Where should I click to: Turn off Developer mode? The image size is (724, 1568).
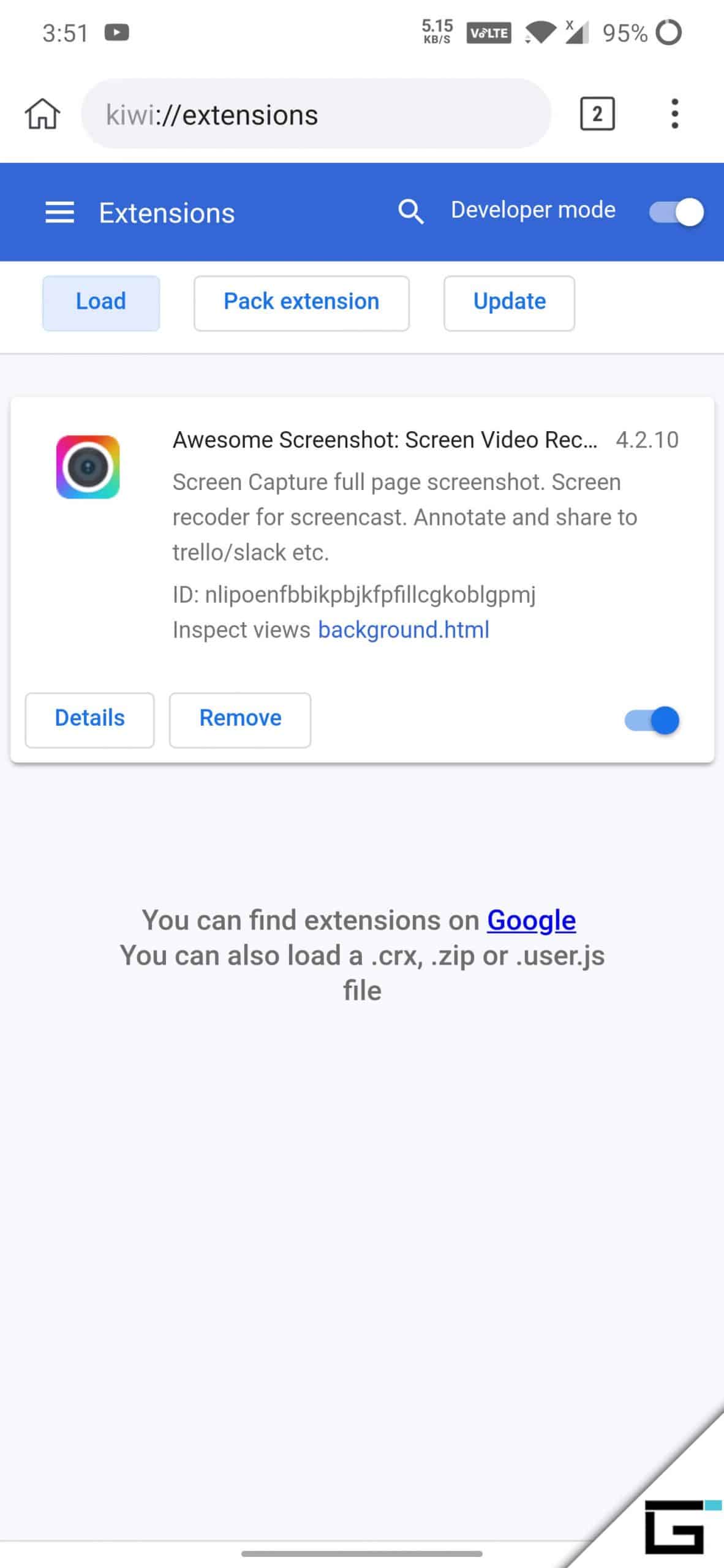(676, 212)
